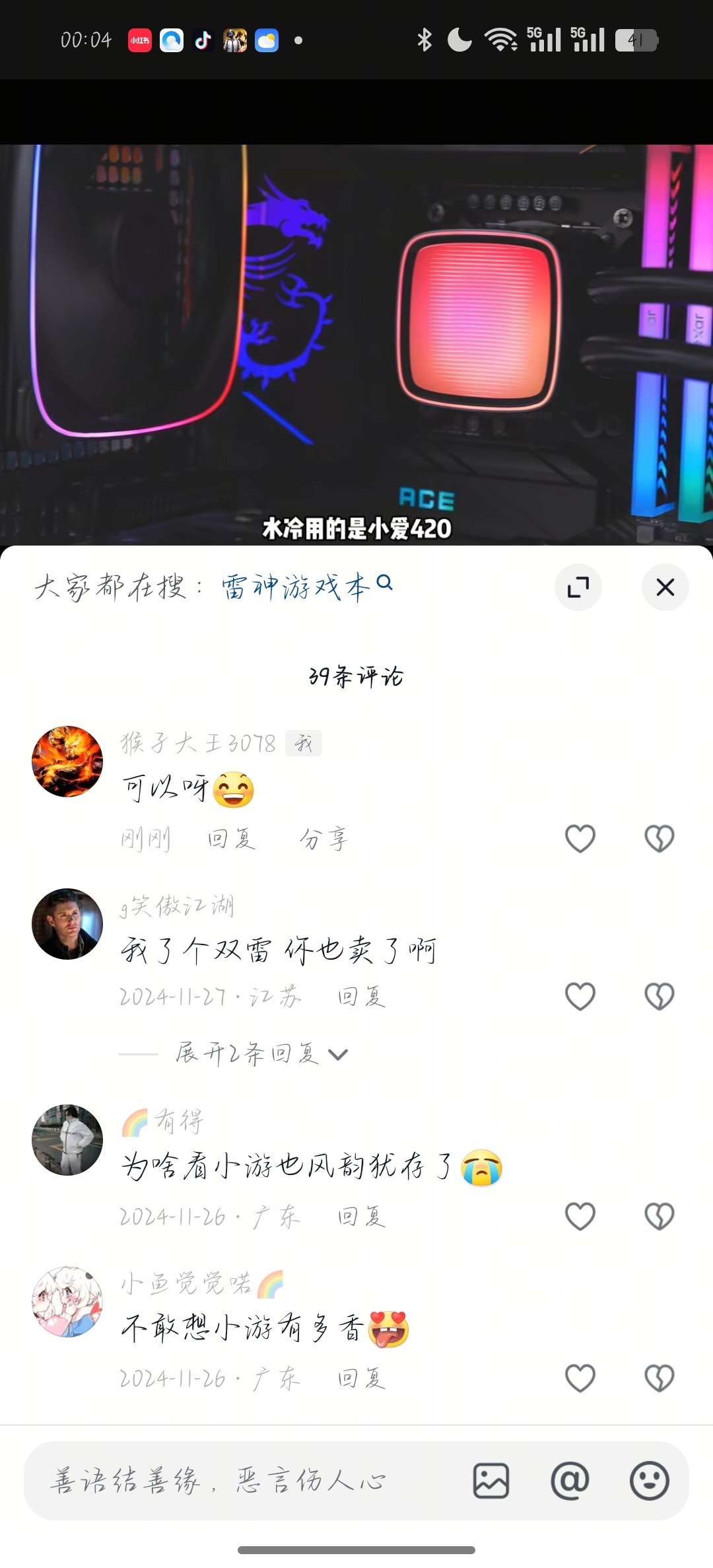Like 小鱼觉觉喏's comment

pos(580,1378)
